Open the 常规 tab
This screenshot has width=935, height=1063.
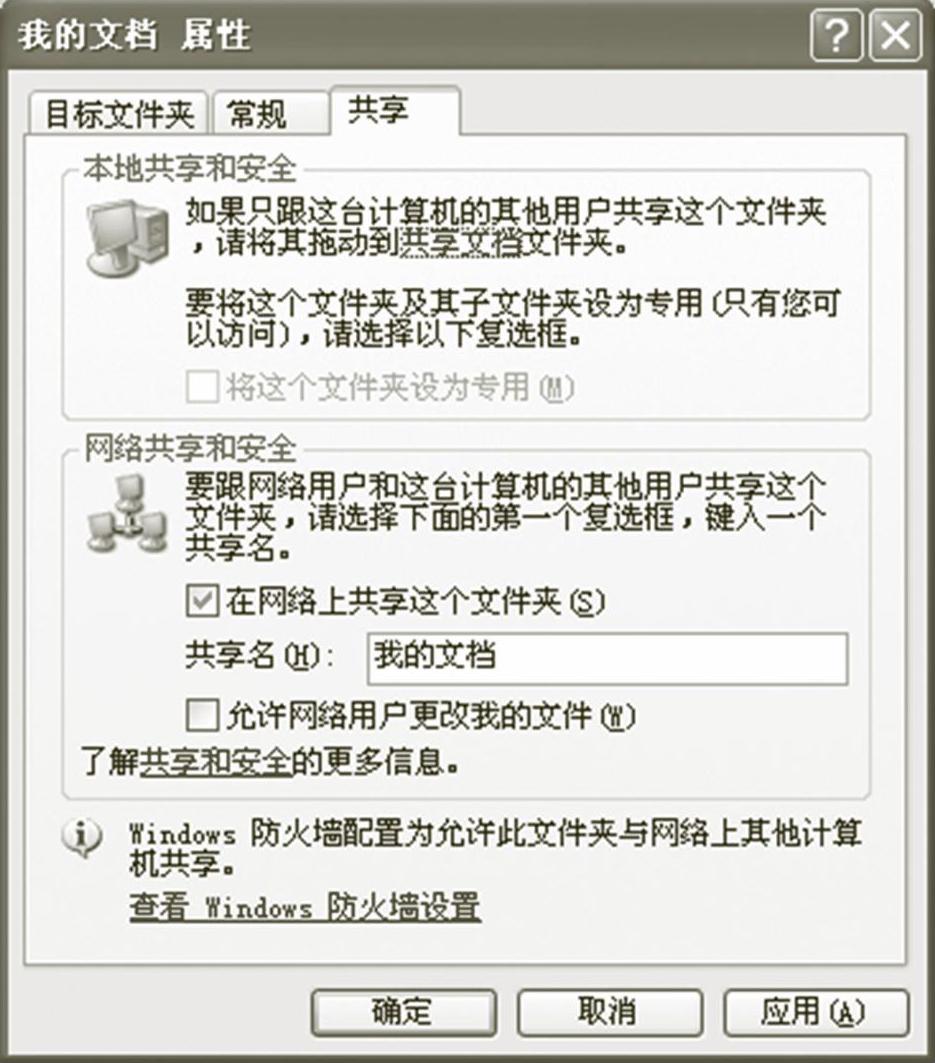[257, 114]
